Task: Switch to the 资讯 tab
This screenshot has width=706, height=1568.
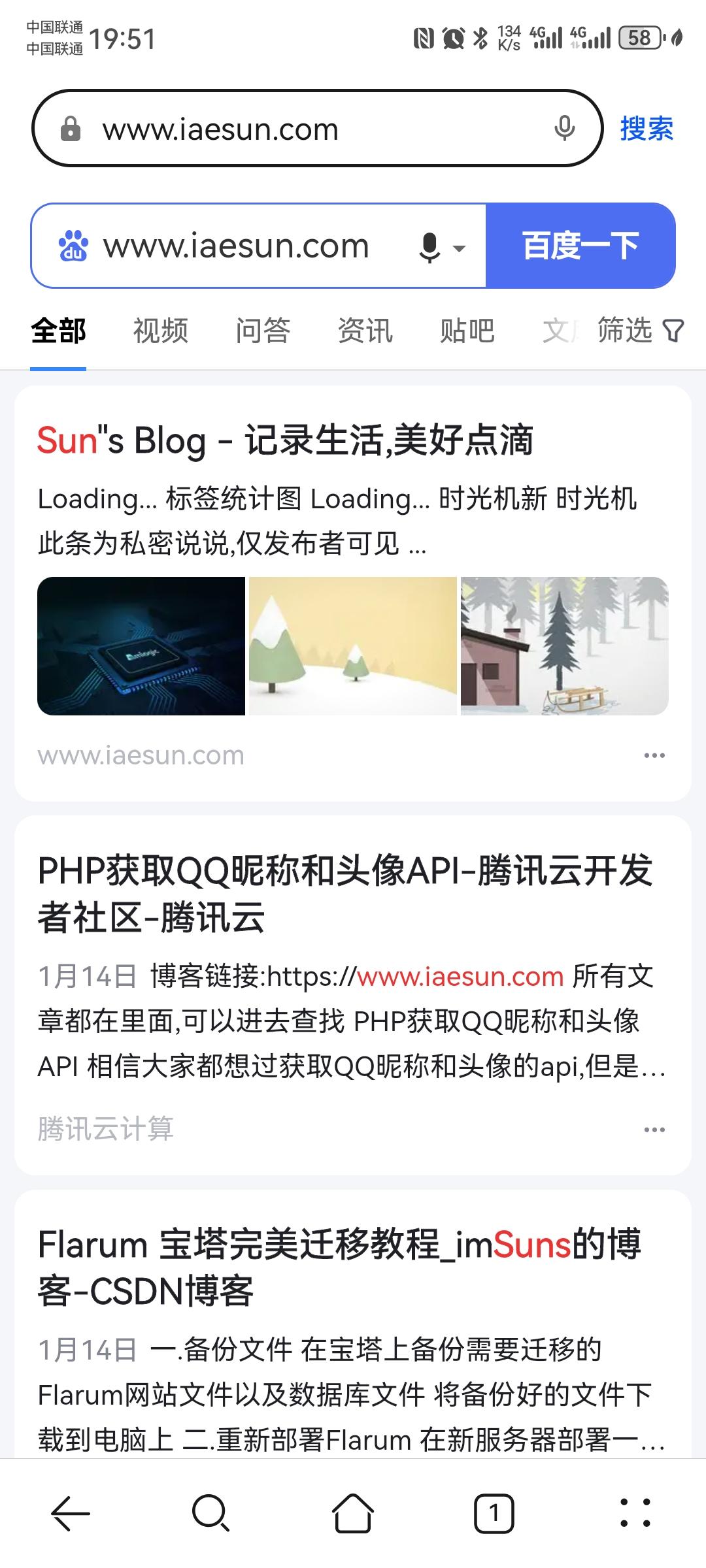Action: 365,331
